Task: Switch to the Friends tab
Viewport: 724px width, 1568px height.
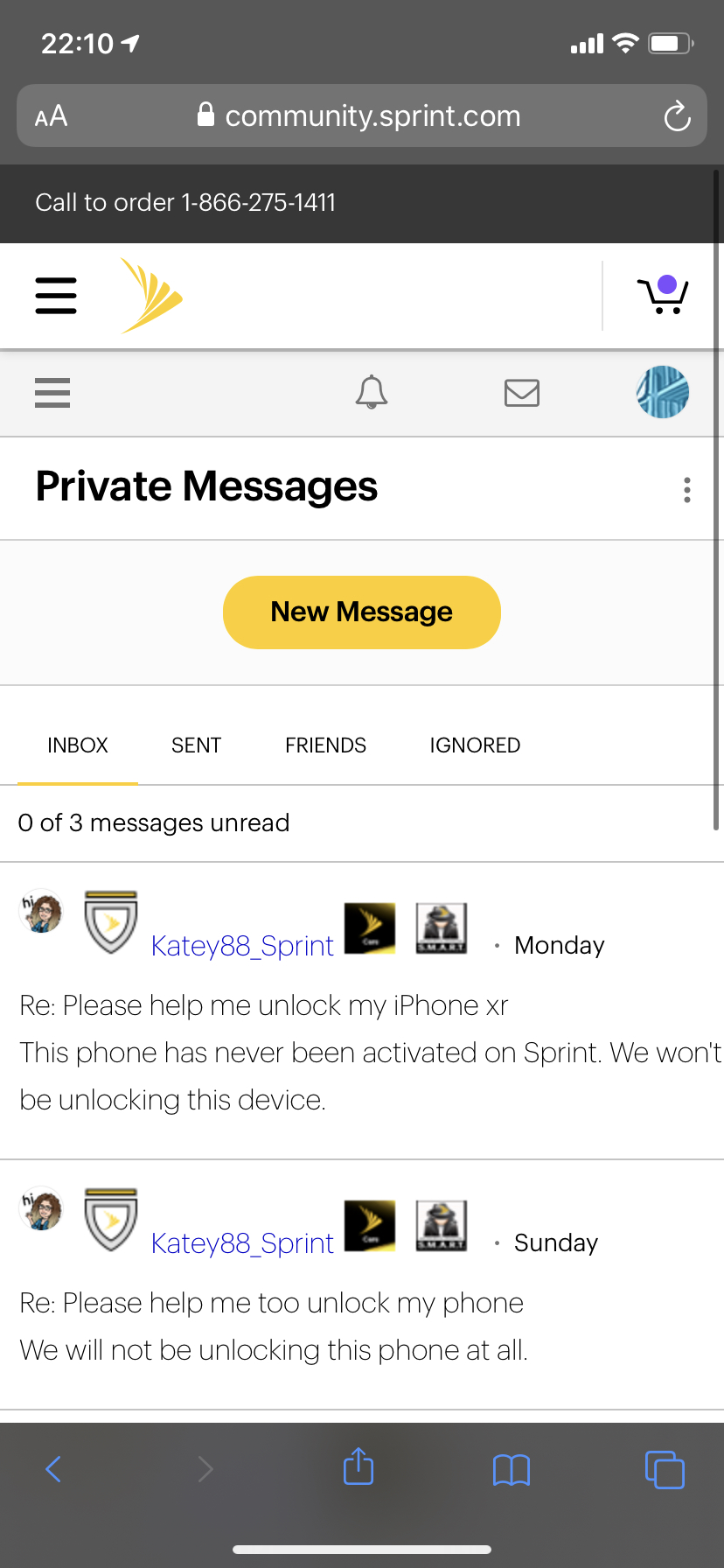Action: [325, 745]
